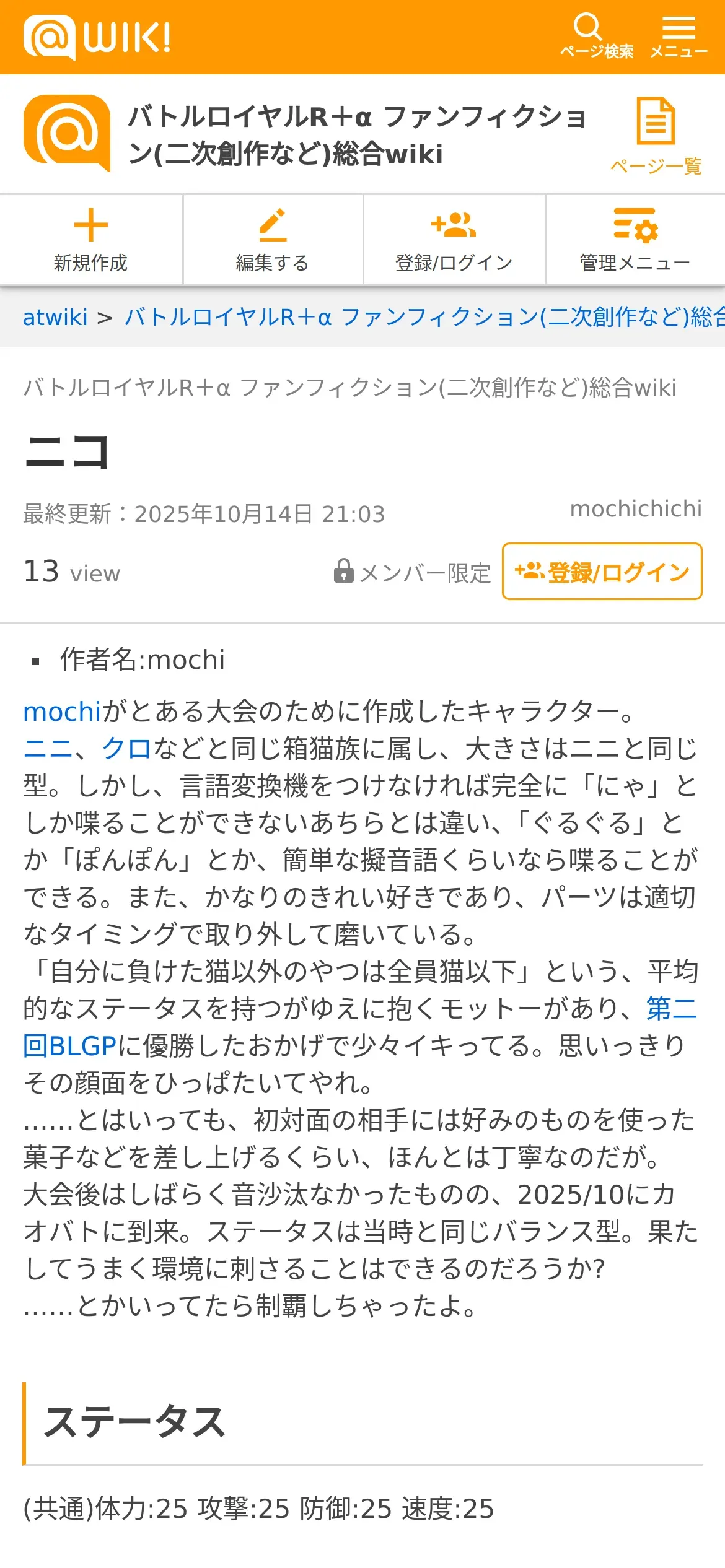The image size is (725, 1568).
Task: Tap the @WIKI logo in the header
Action: [97, 37]
